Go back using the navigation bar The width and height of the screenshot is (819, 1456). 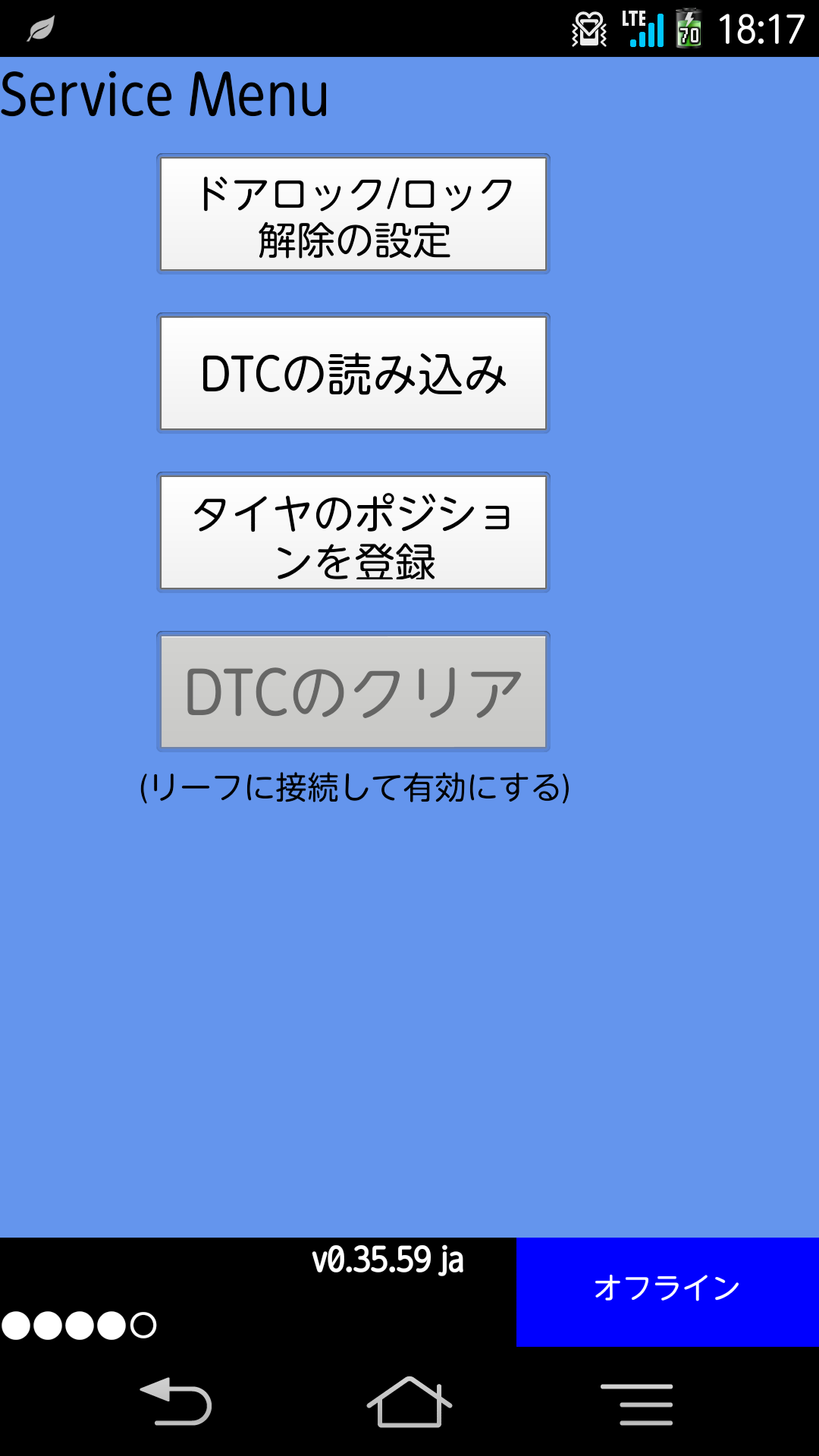click(177, 1403)
